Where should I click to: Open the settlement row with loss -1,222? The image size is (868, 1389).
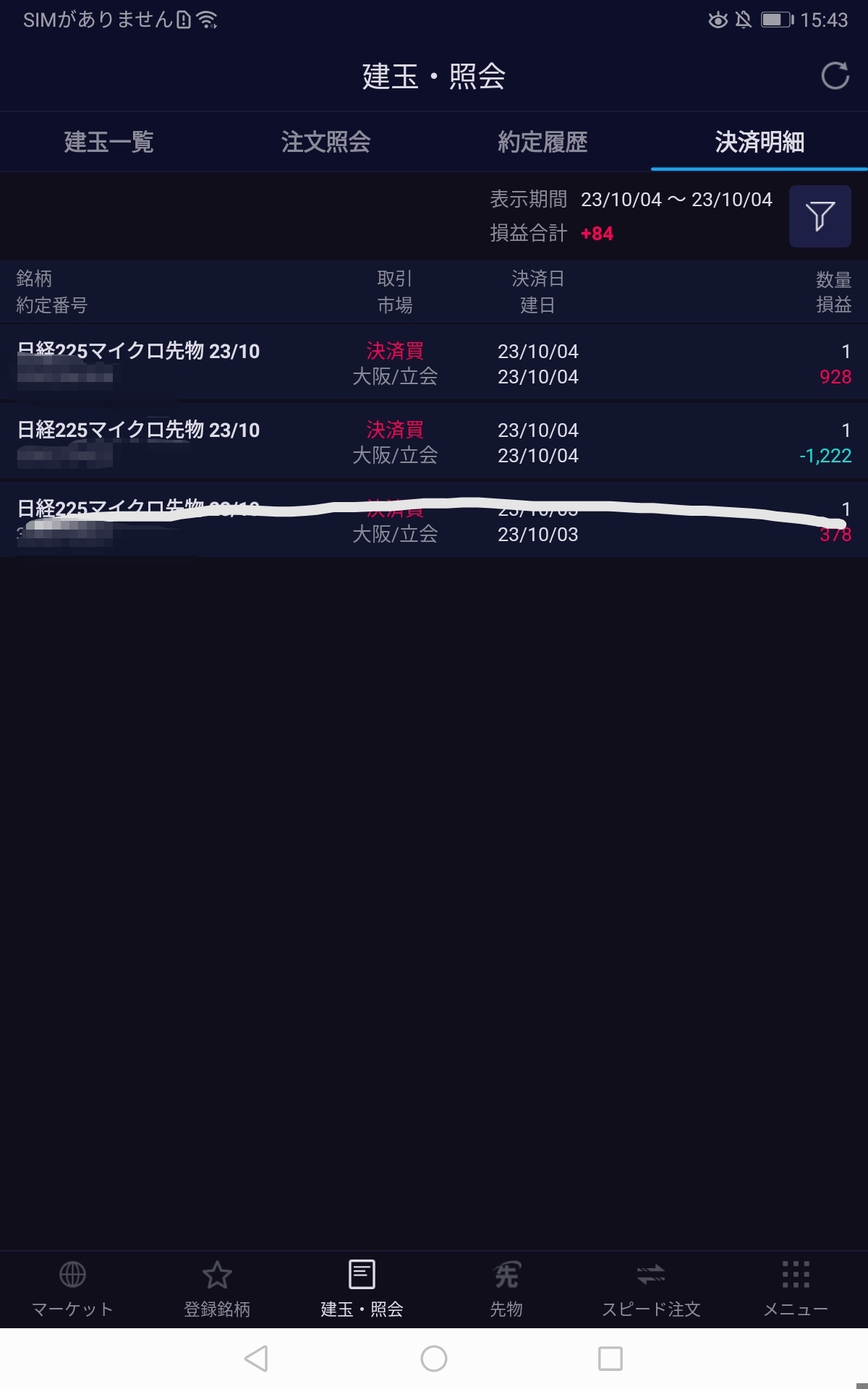(x=434, y=442)
